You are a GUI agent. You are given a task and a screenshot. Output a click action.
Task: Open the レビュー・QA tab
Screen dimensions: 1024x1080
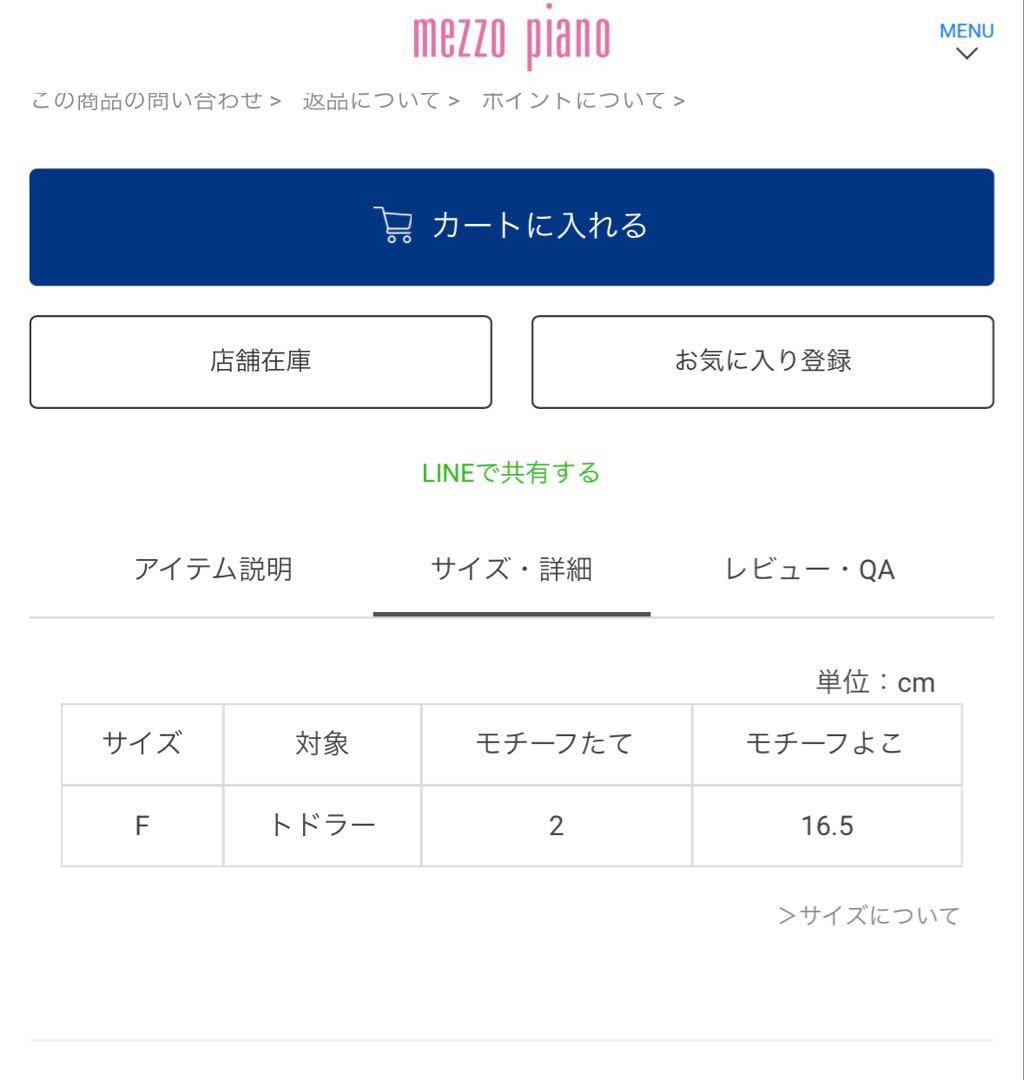pyautogui.click(x=809, y=570)
